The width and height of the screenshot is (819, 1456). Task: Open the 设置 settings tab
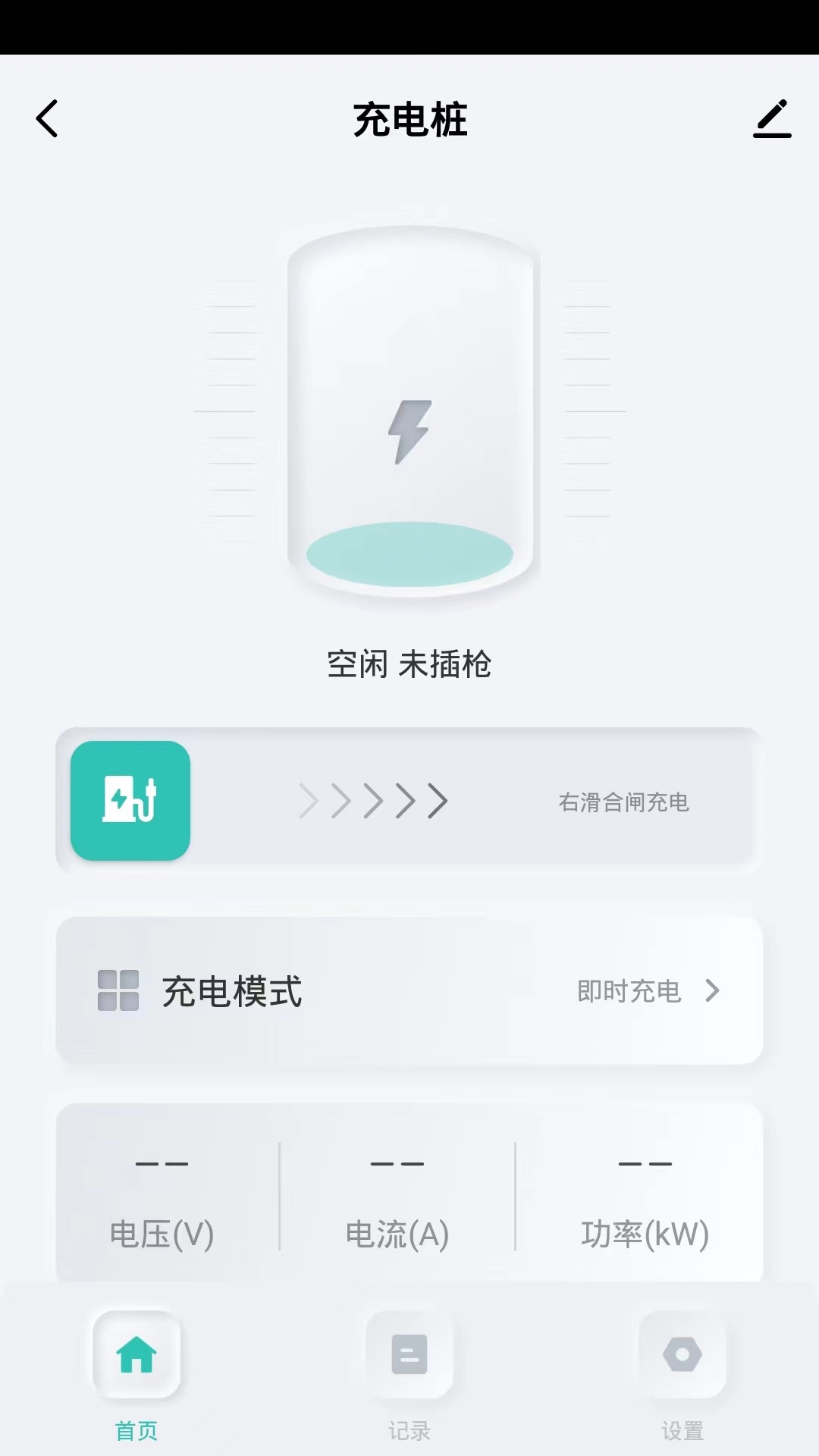tap(682, 1371)
